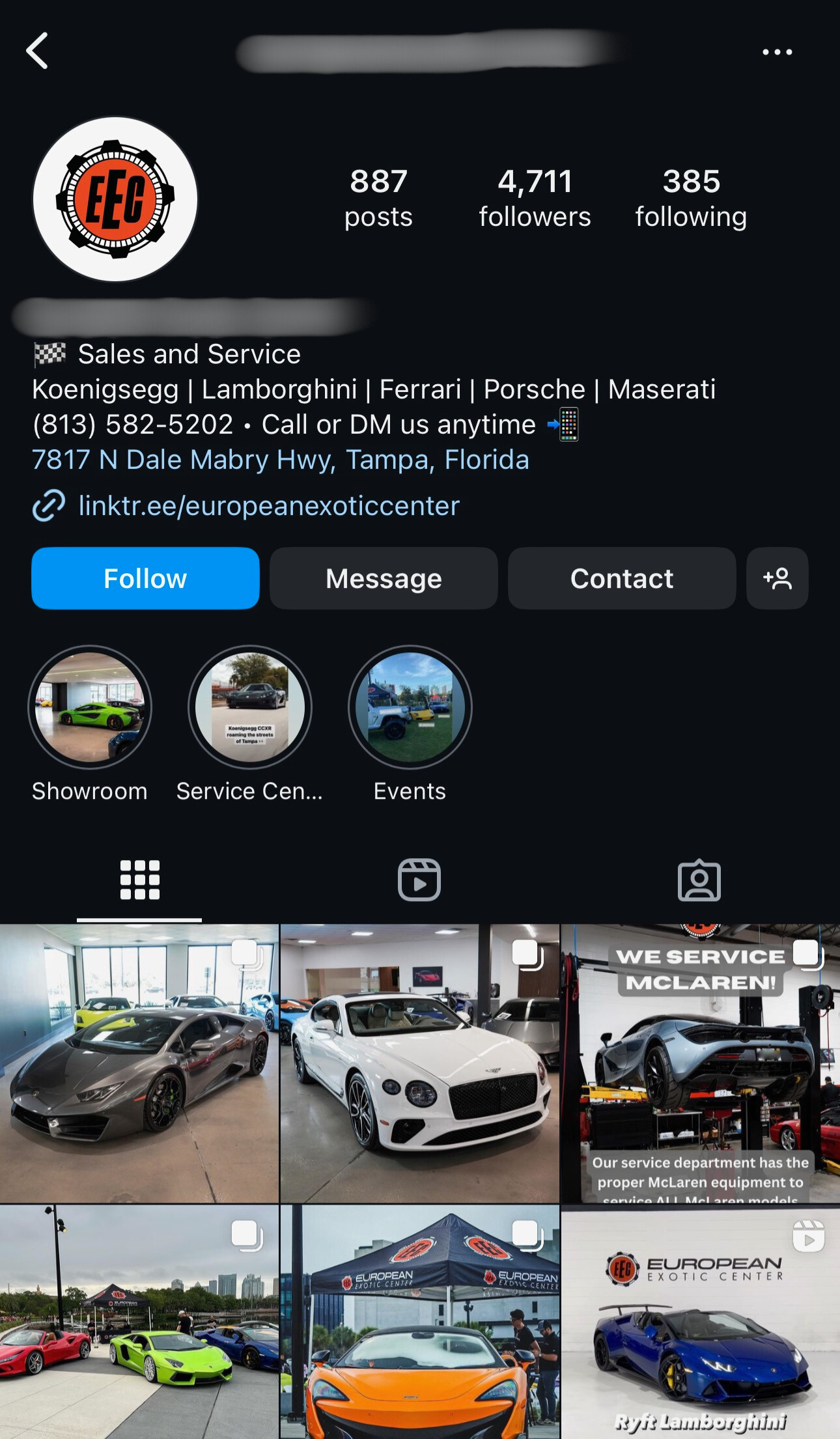The width and height of the screenshot is (840, 1439).
Task: Send a message to this profile
Action: [x=384, y=578]
